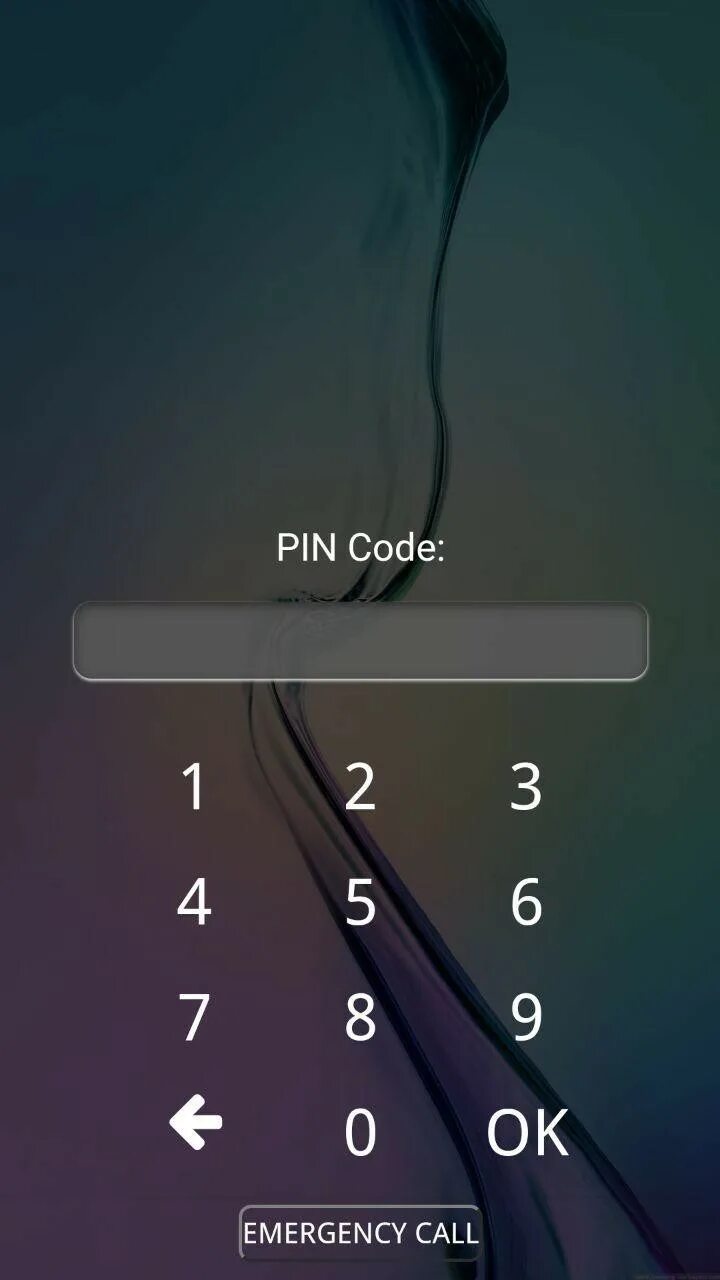The height and width of the screenshot is (1280, 720).
Task: Tap the number 2 key
Action: tap(360, 787)
